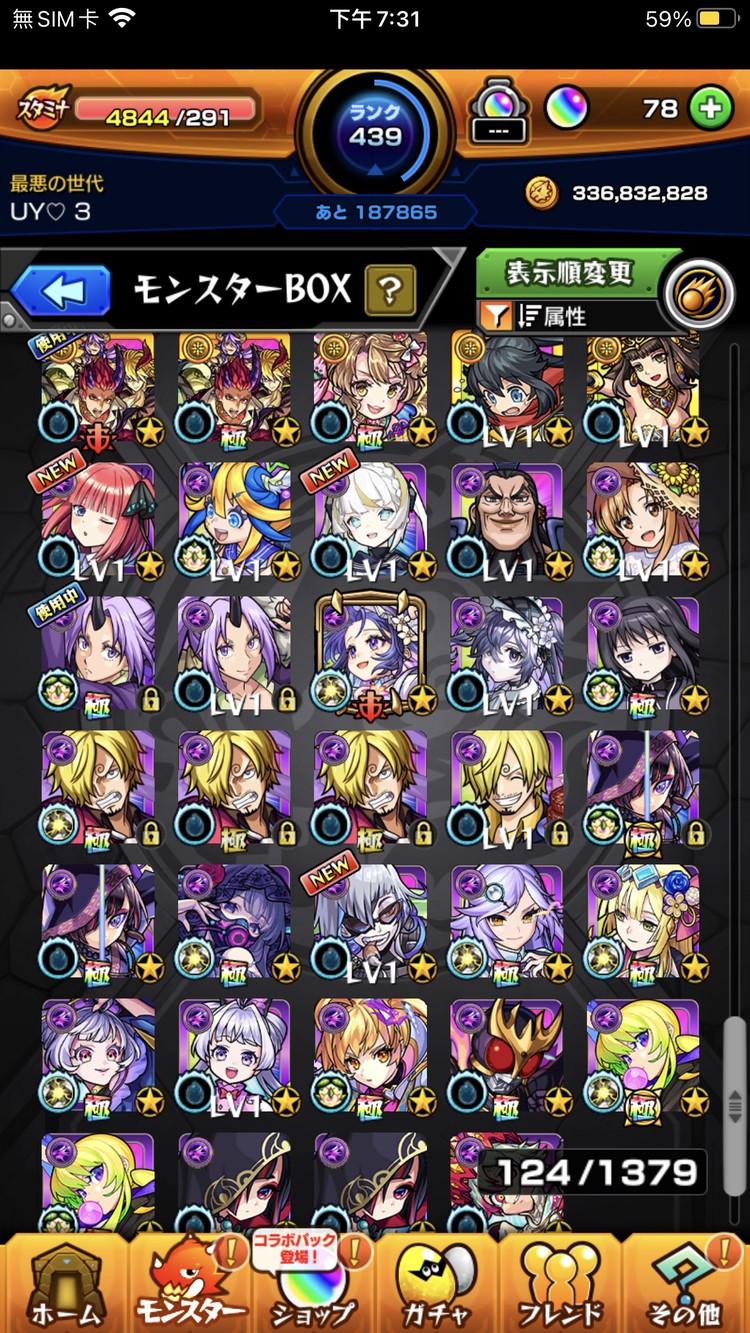Tap the stamina gauge showing 4844/291

[x=165, y=116]
